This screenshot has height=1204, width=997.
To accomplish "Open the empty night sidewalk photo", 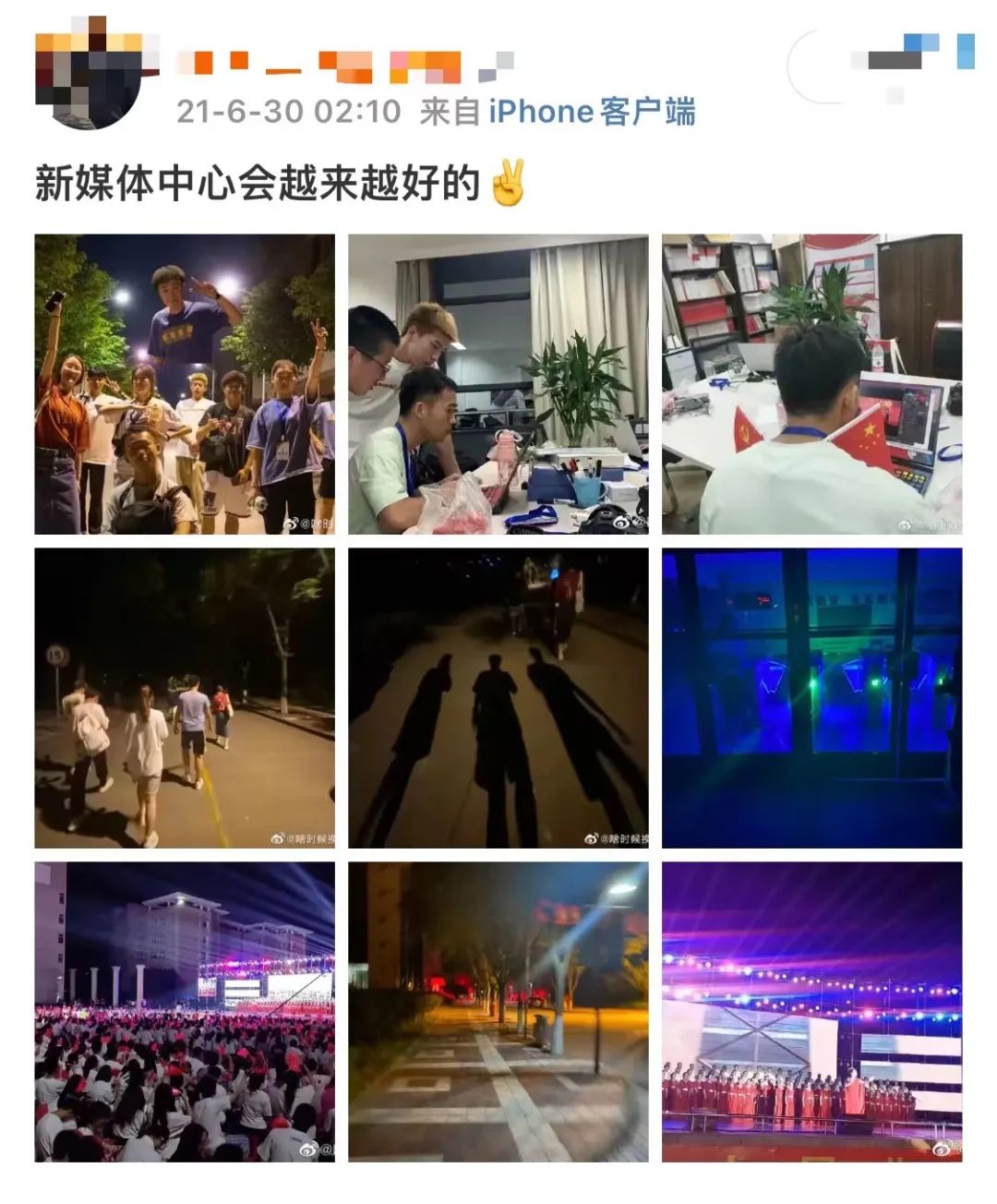I will point(498,1012).
